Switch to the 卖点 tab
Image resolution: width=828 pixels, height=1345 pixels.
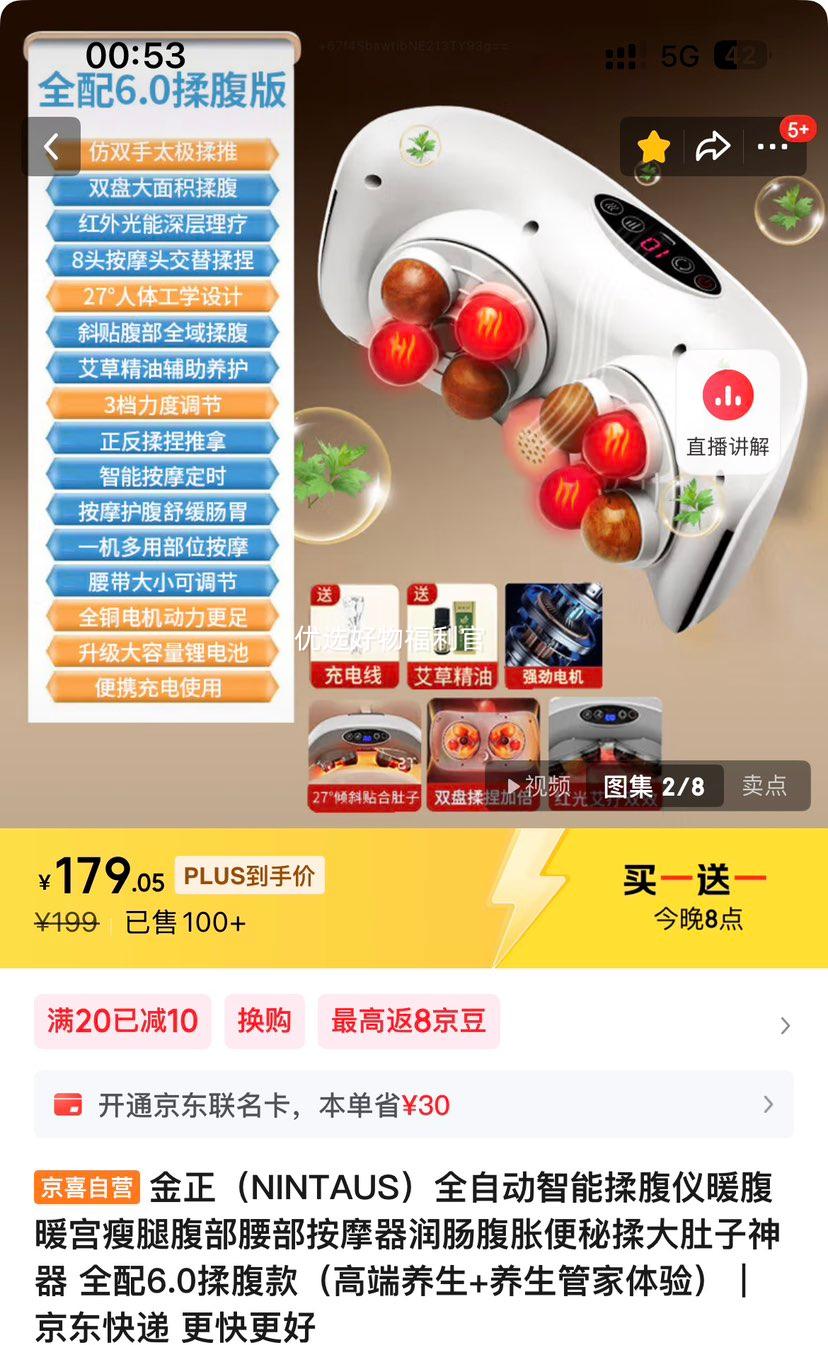coord(764,786)
